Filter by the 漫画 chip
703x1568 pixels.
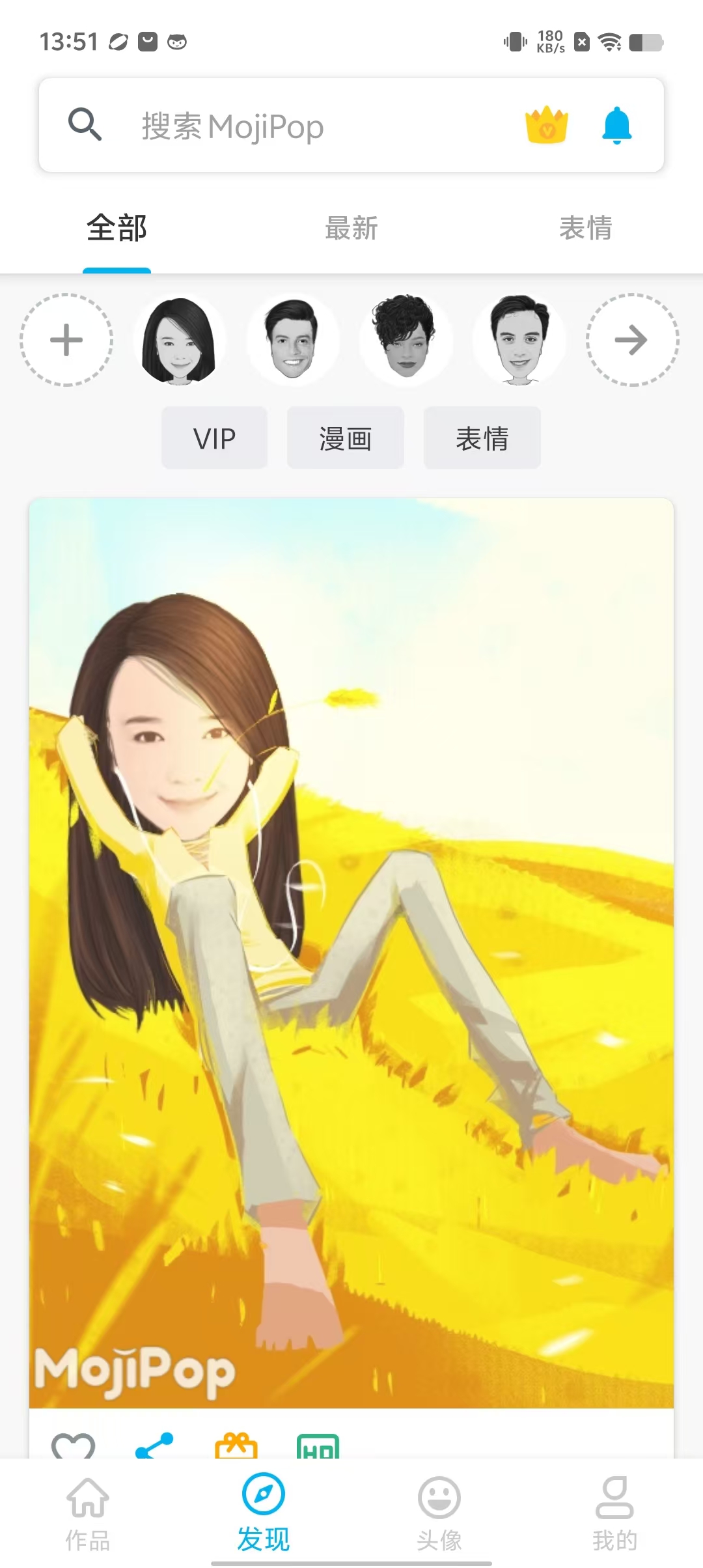click(345, 438)
